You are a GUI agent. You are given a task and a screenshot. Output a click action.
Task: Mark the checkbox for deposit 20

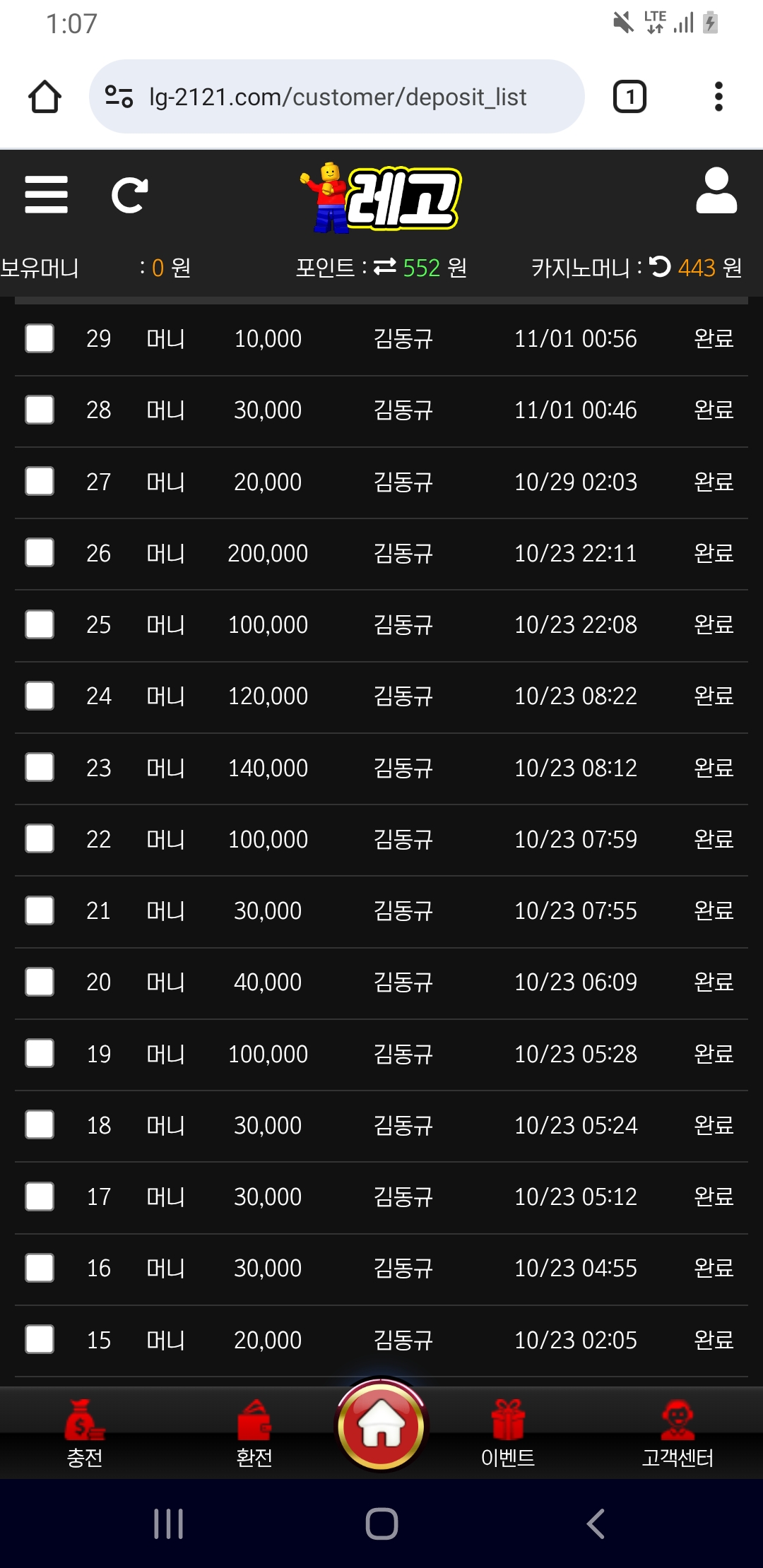40,982
